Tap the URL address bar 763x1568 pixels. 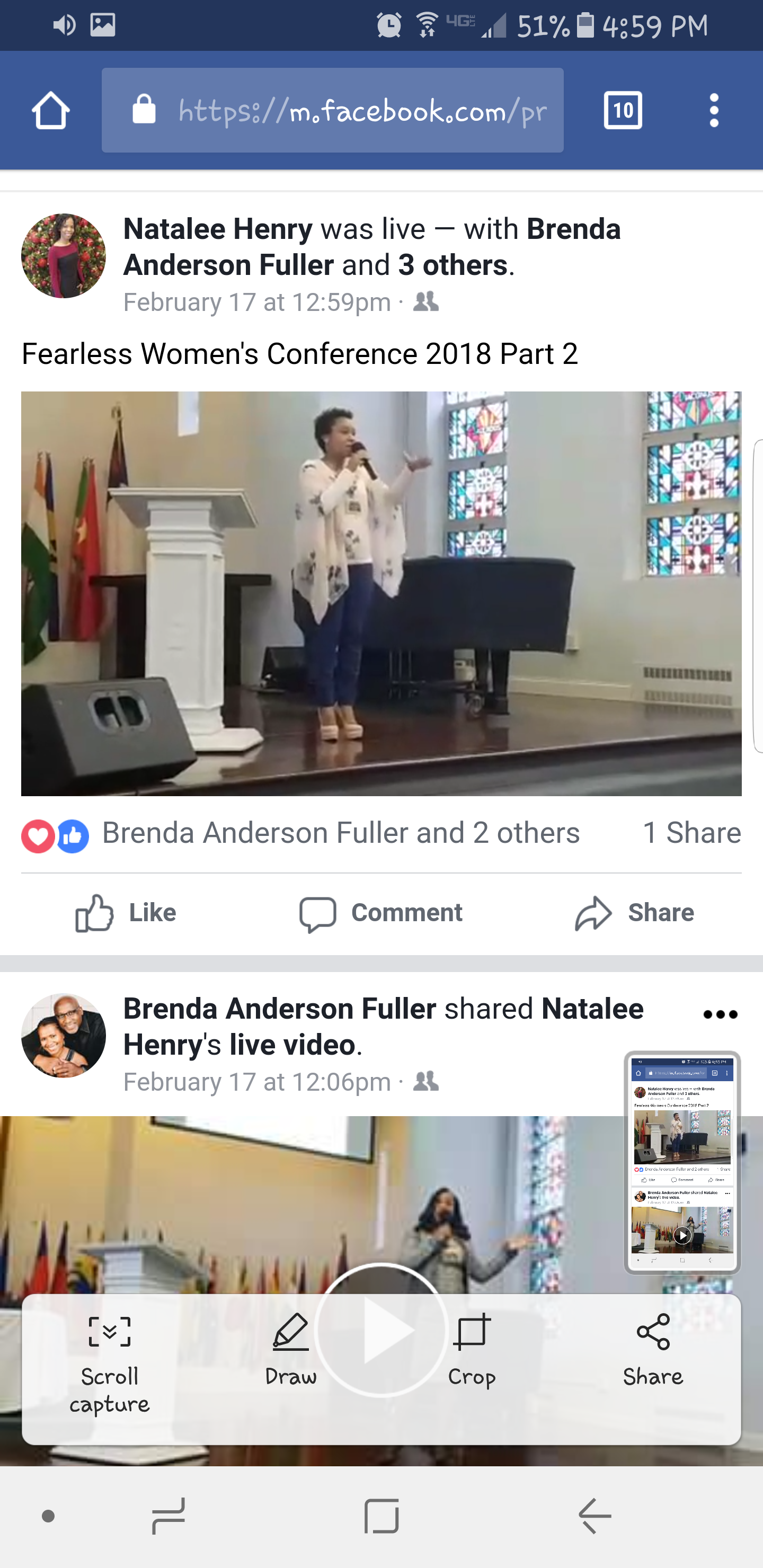(332, 110)
